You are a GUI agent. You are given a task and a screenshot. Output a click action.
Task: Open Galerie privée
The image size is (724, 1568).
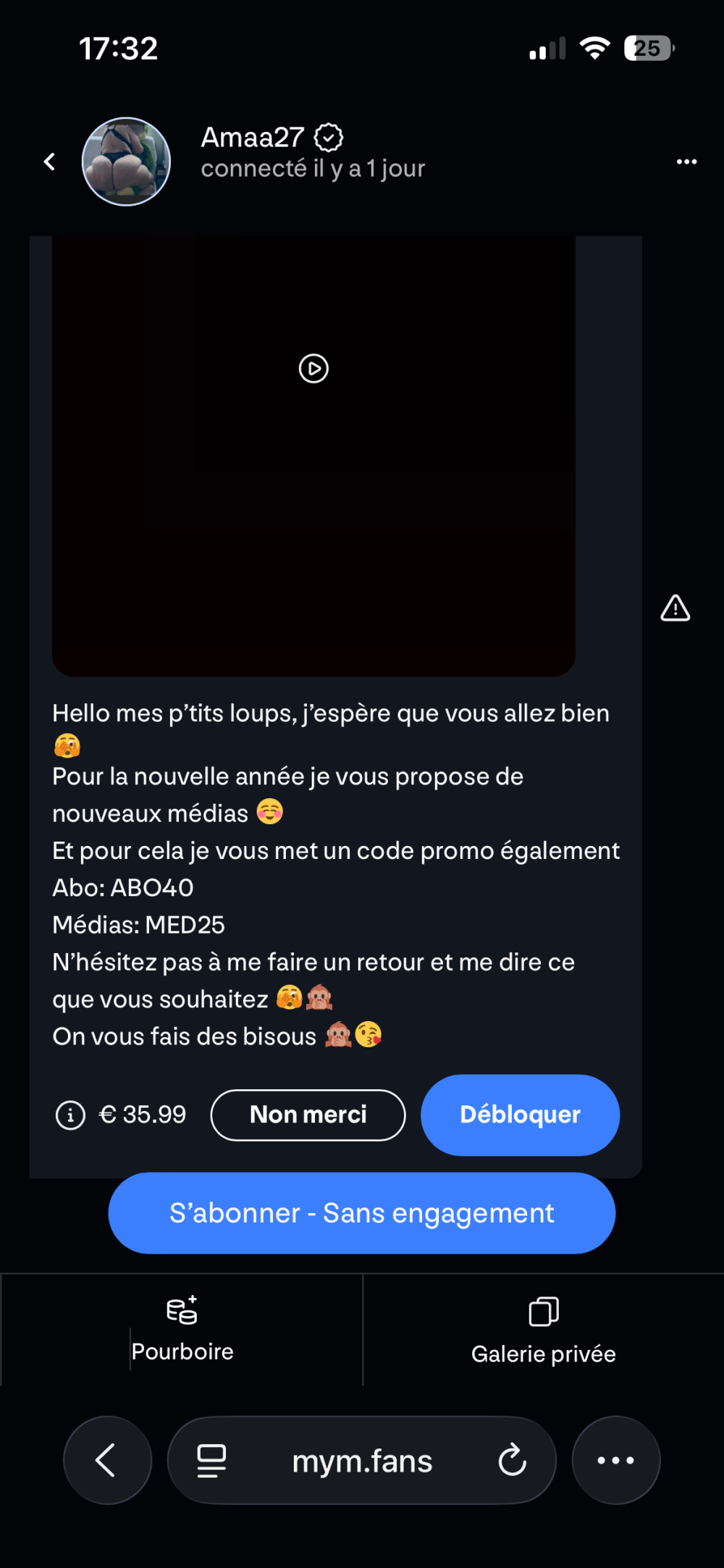point(543,1330)
